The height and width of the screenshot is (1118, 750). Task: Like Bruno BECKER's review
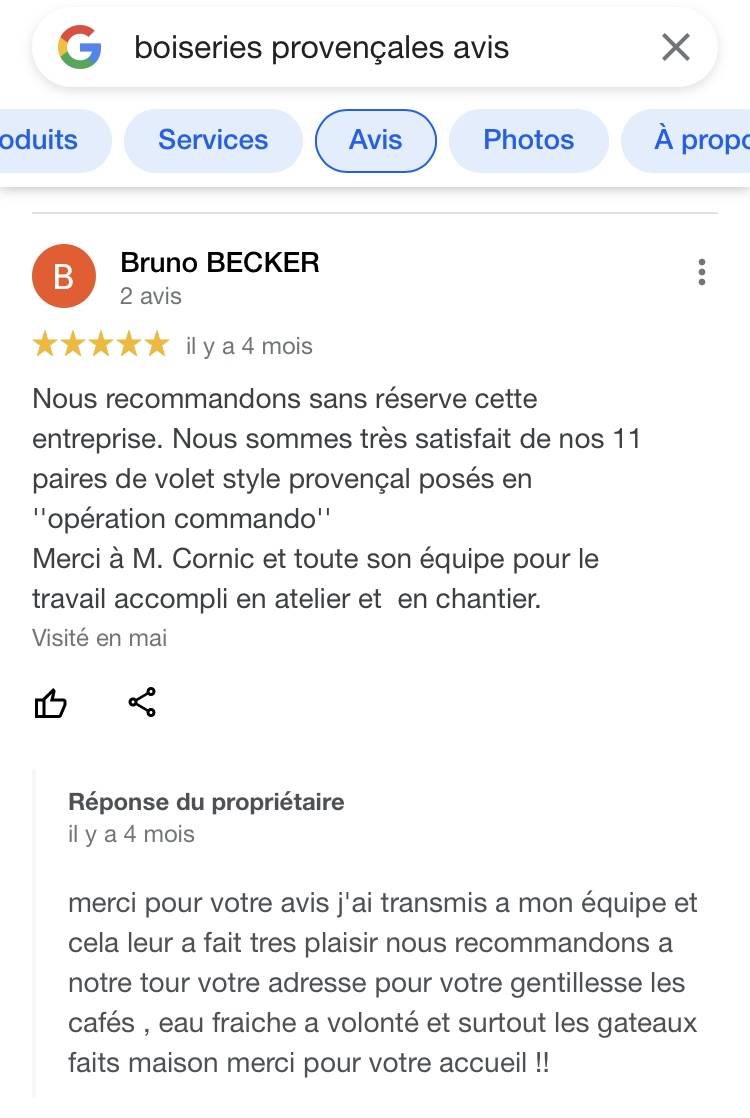51,704
